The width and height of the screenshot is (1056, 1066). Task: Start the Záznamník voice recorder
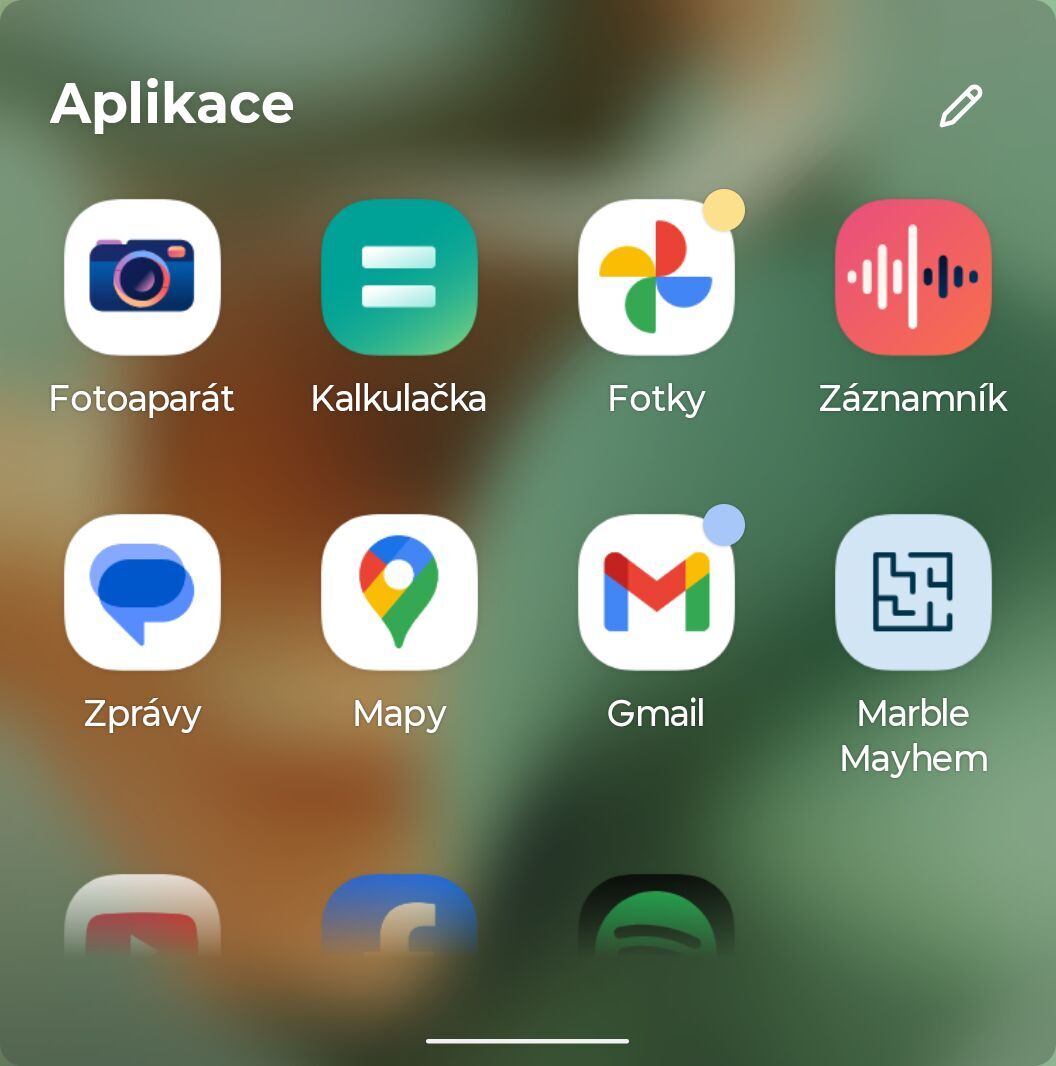click(913, 277)
